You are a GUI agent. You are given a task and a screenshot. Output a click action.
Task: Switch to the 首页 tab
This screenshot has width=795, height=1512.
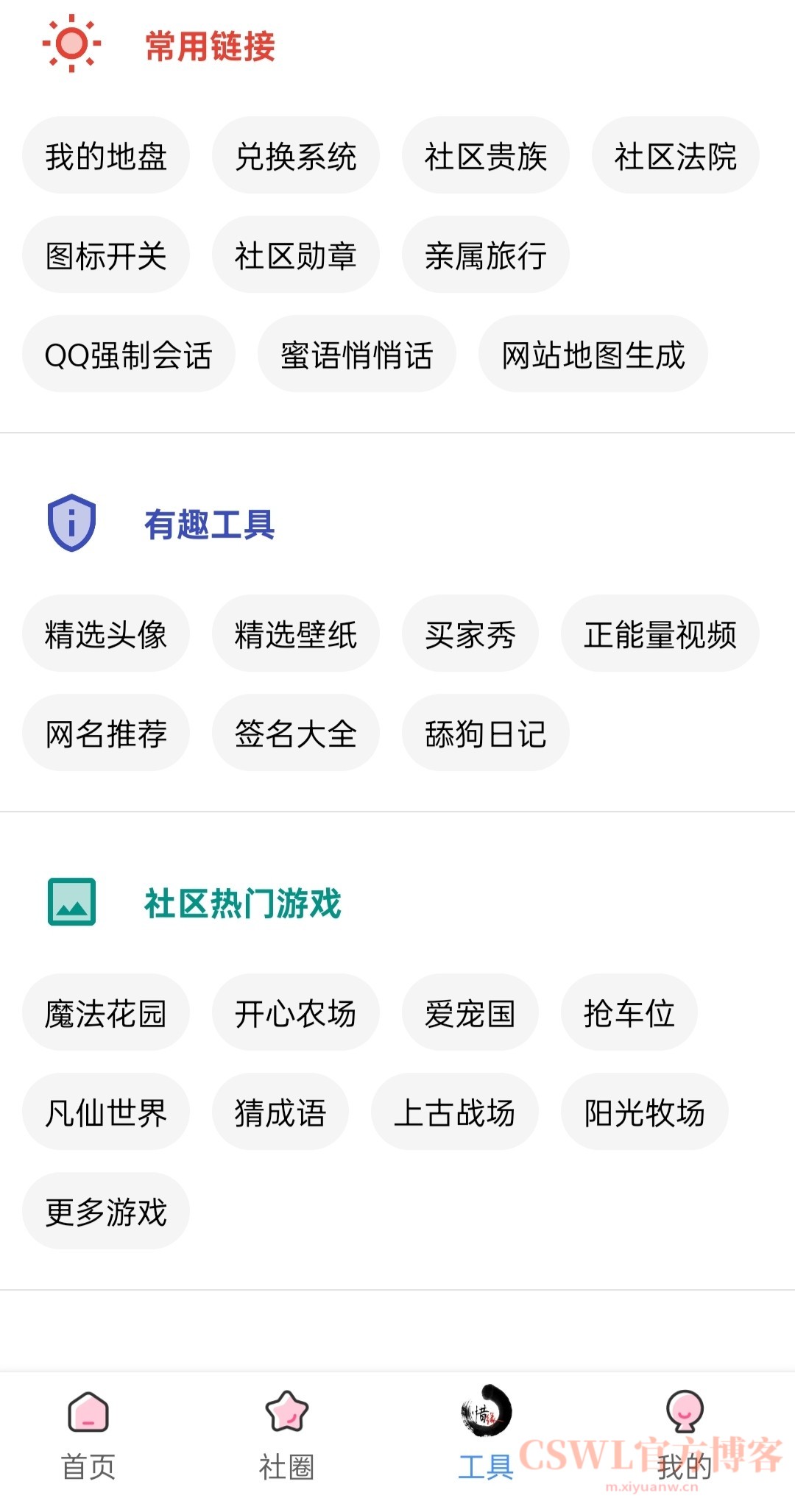88,1435
